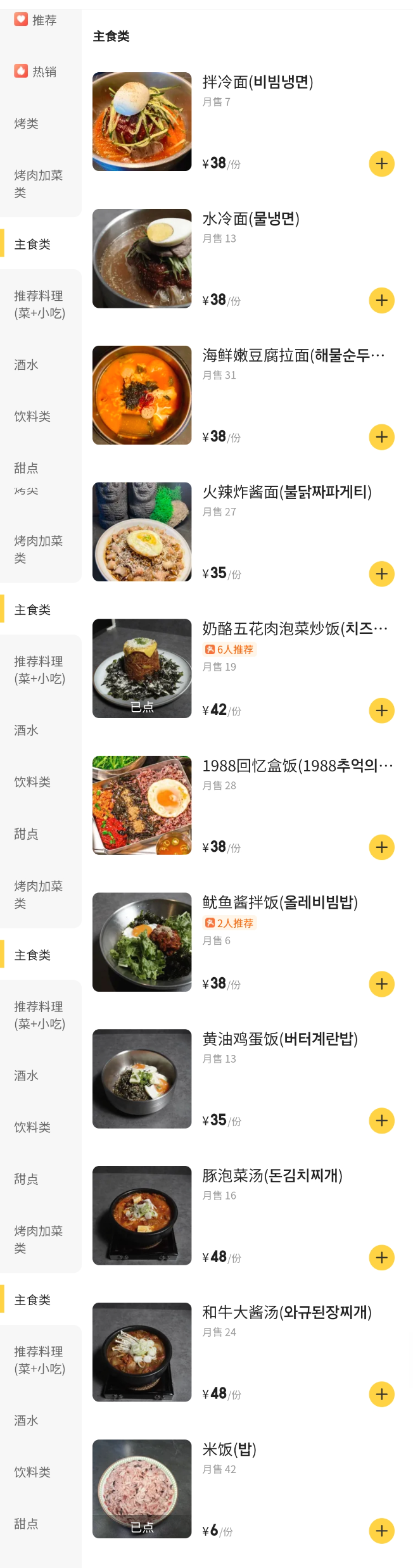Add 拌冷面 to the cart

pyautogui.click(x=381, y=163)
